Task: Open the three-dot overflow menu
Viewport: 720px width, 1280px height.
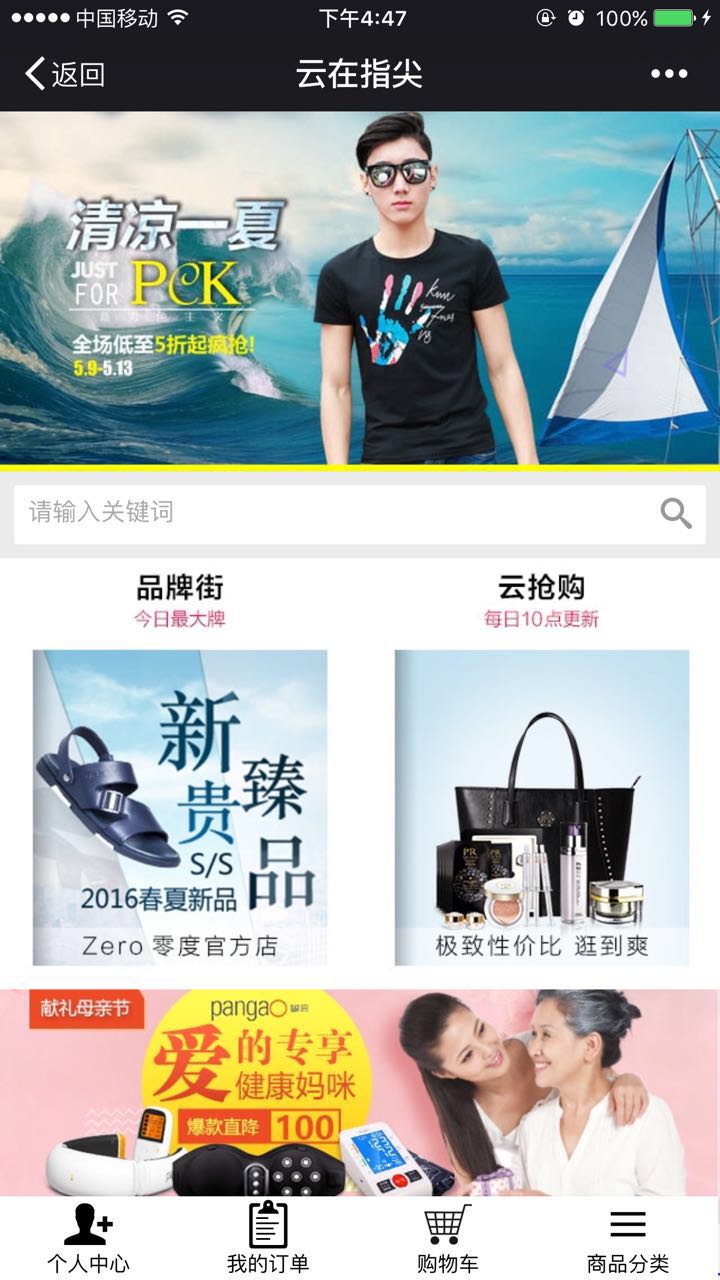Action: [669, 74]
